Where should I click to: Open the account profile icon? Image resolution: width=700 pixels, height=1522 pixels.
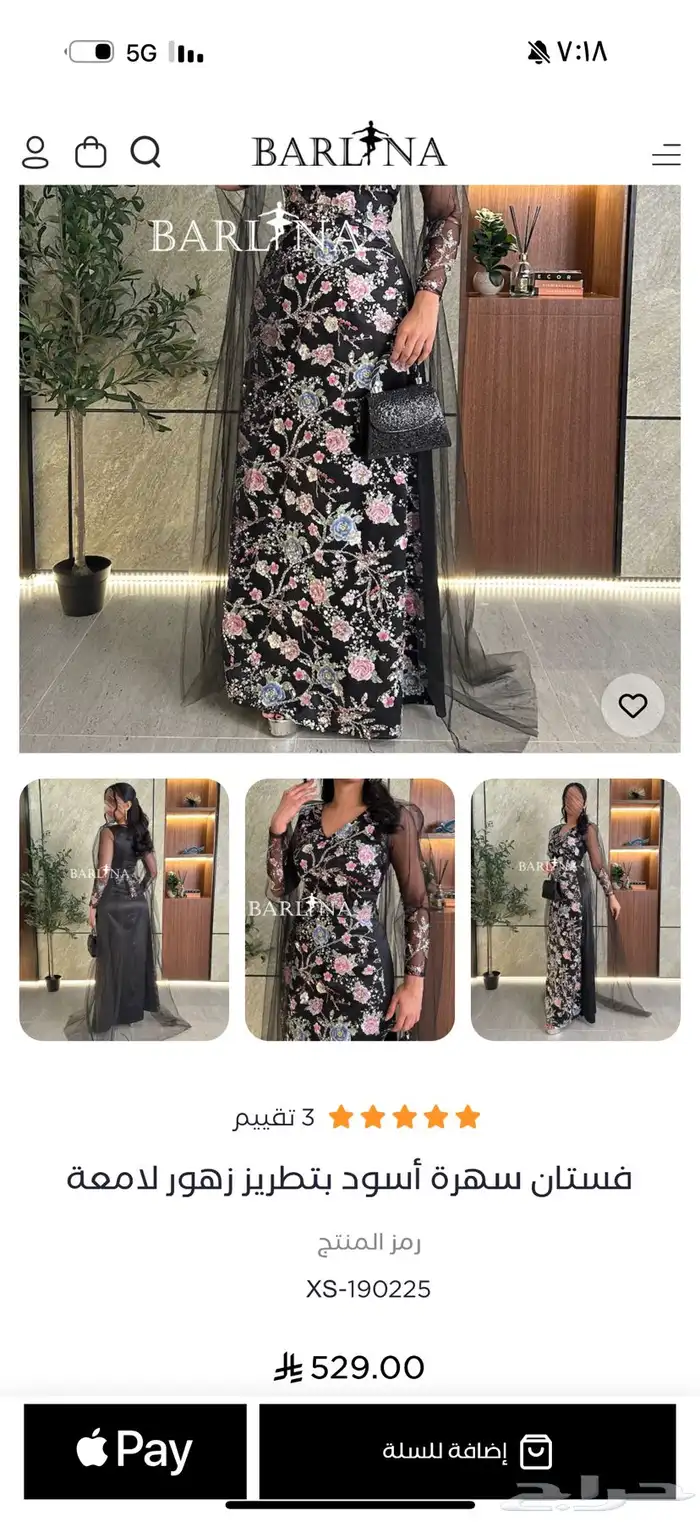tap(35, 153)
